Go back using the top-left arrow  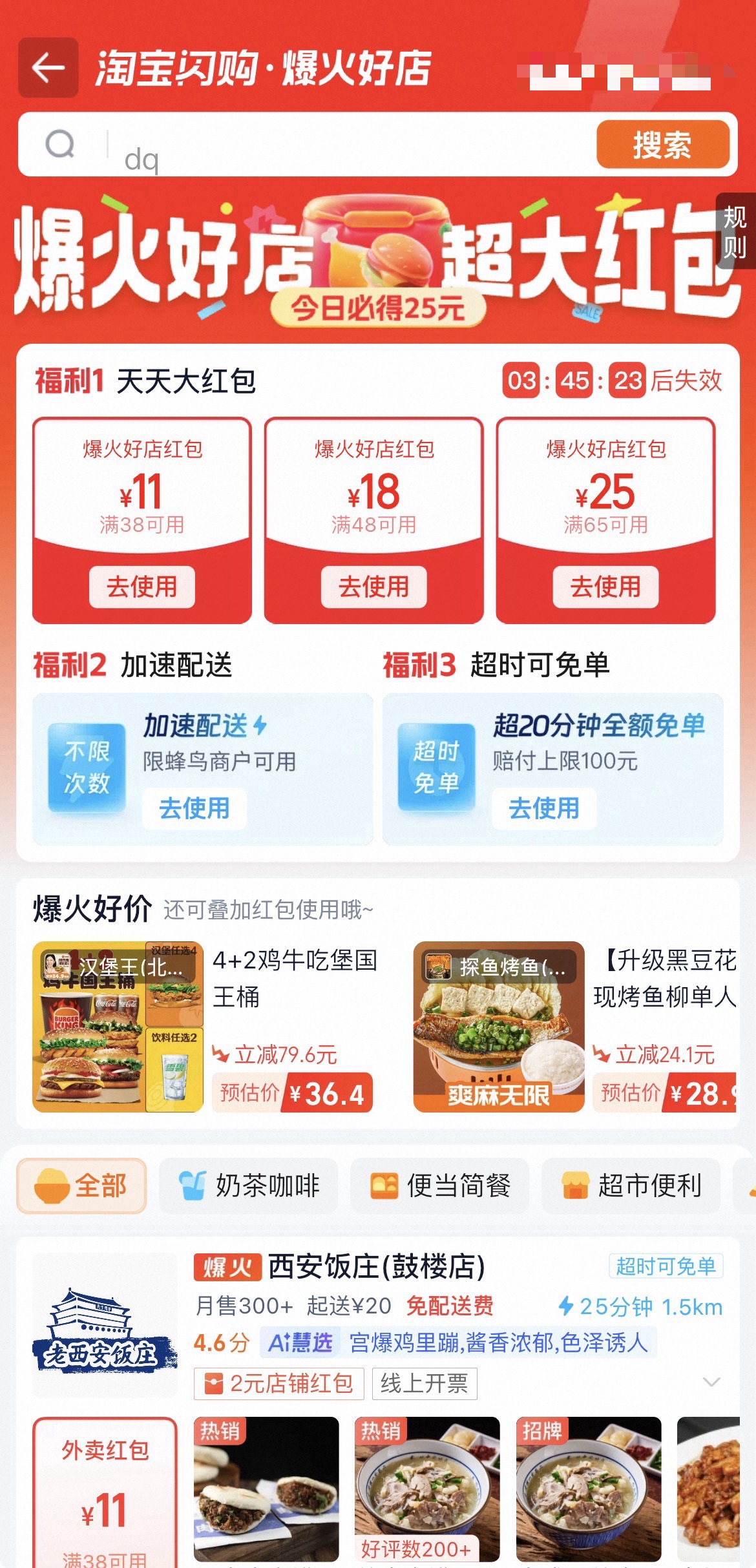[x=48, y=68]
